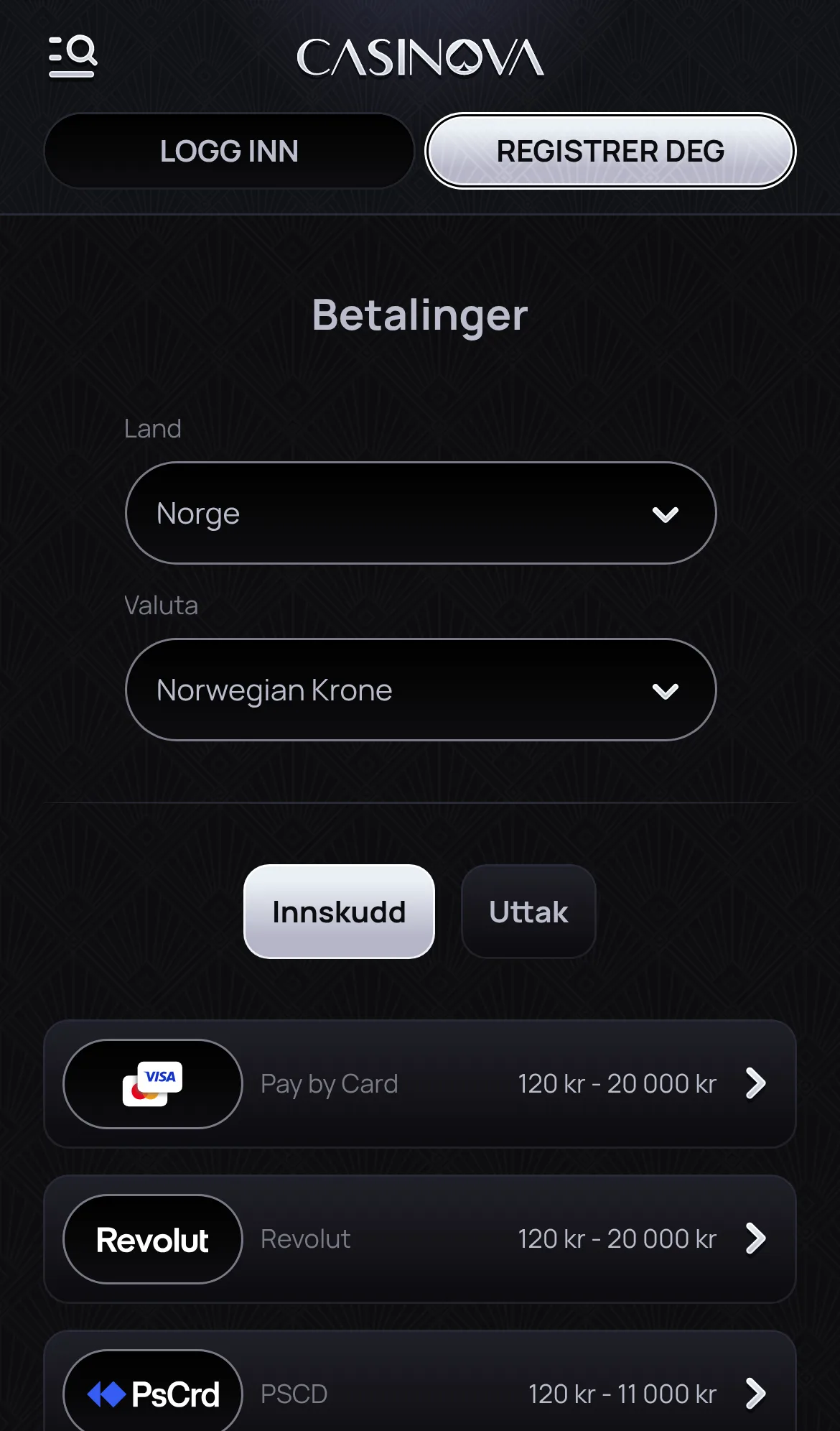This screenshot has width=840, height=1431.
Task: Tap the LOGG INN button
Action: click(229, 151)
